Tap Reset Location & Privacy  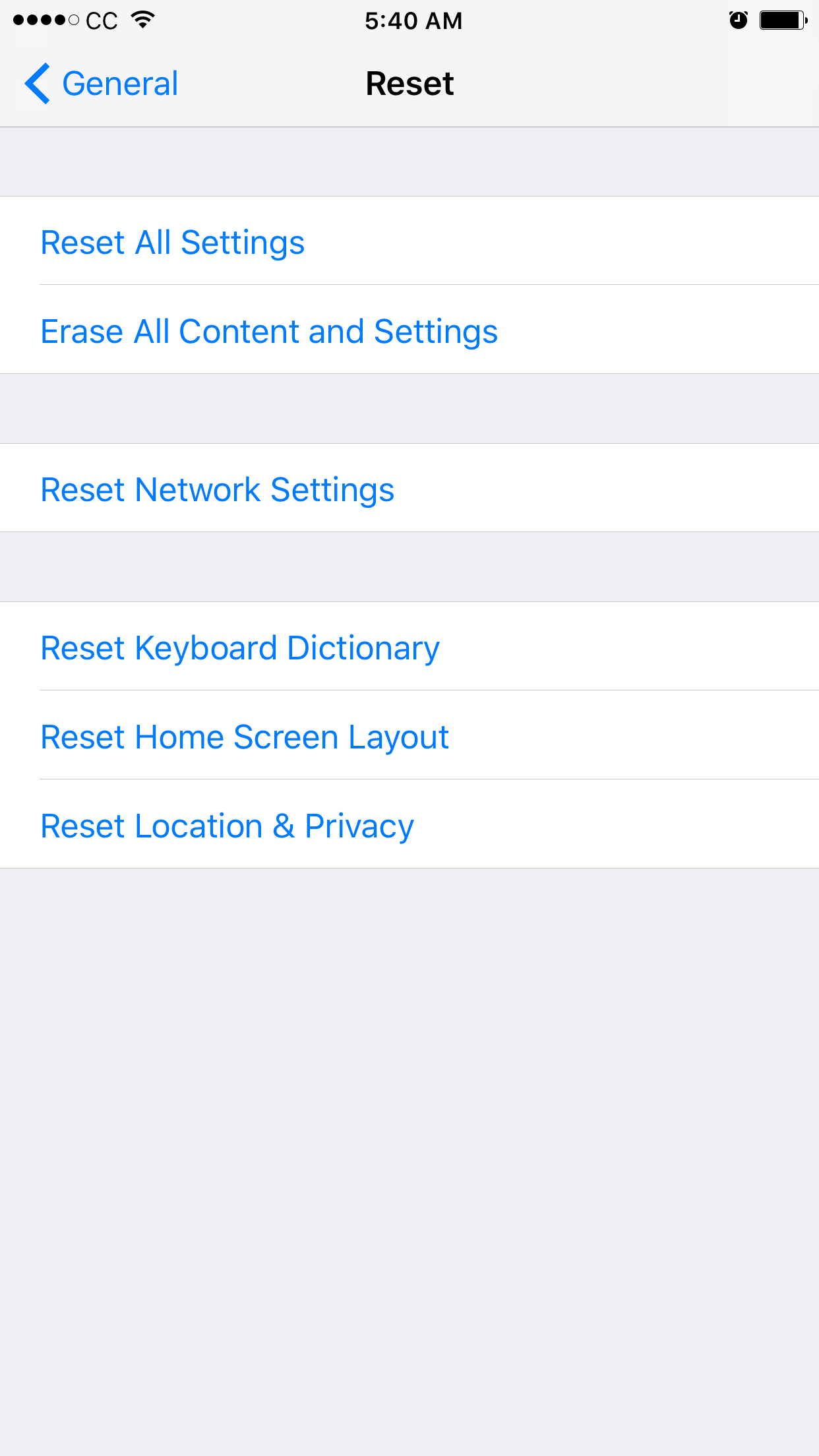(x=228, y=826)
